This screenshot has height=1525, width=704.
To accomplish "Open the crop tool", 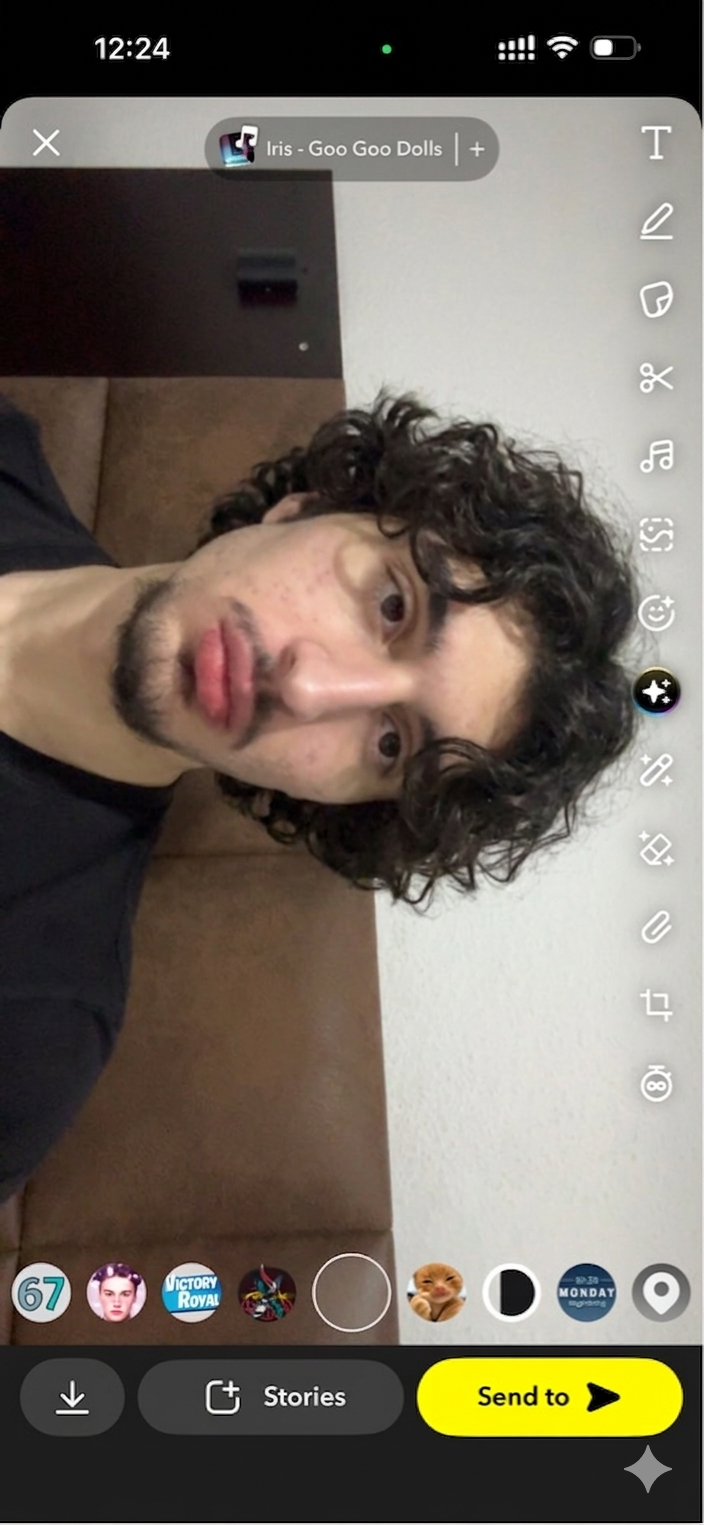I will click(x=656, y=1004).
